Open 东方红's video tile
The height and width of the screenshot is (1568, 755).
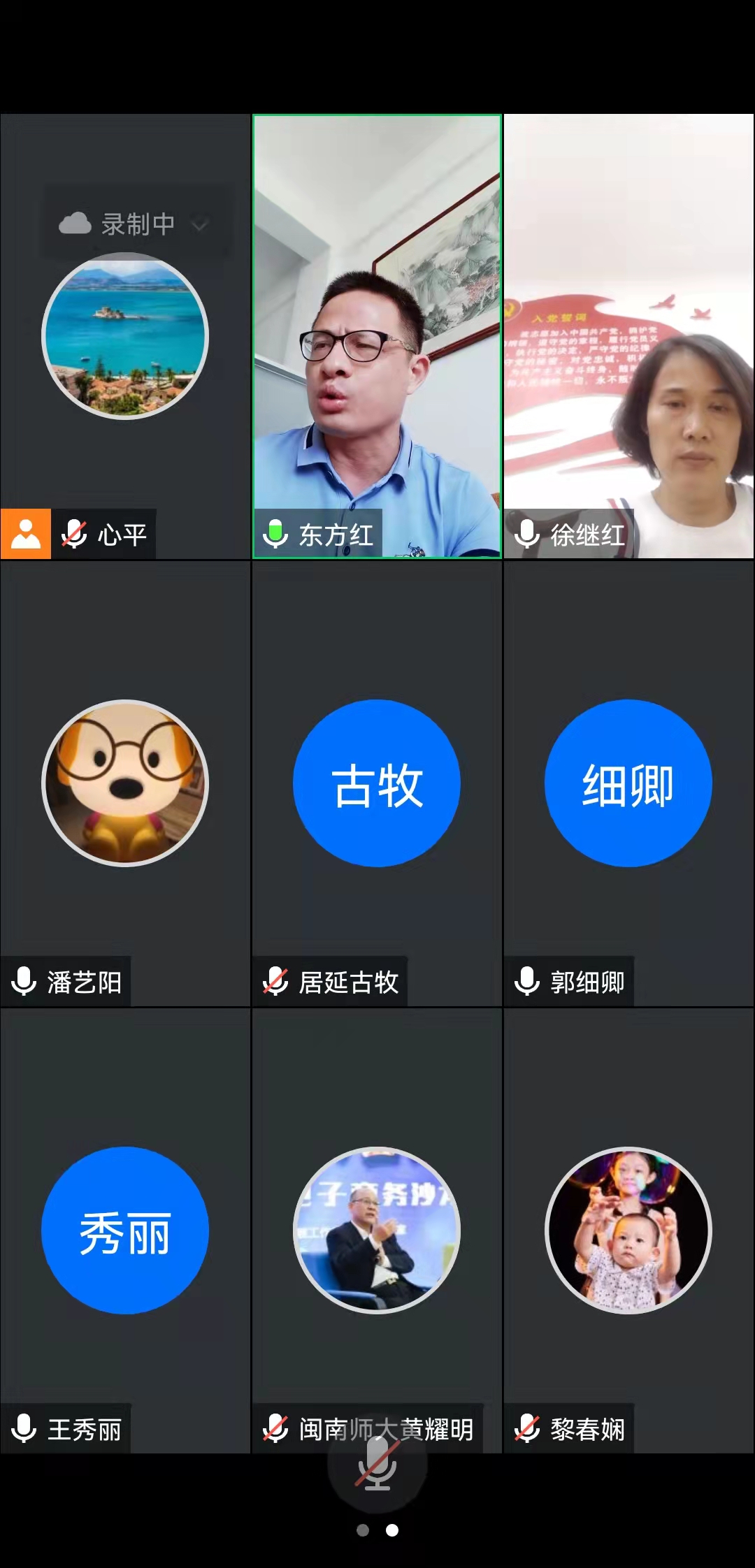pos(377,336)
